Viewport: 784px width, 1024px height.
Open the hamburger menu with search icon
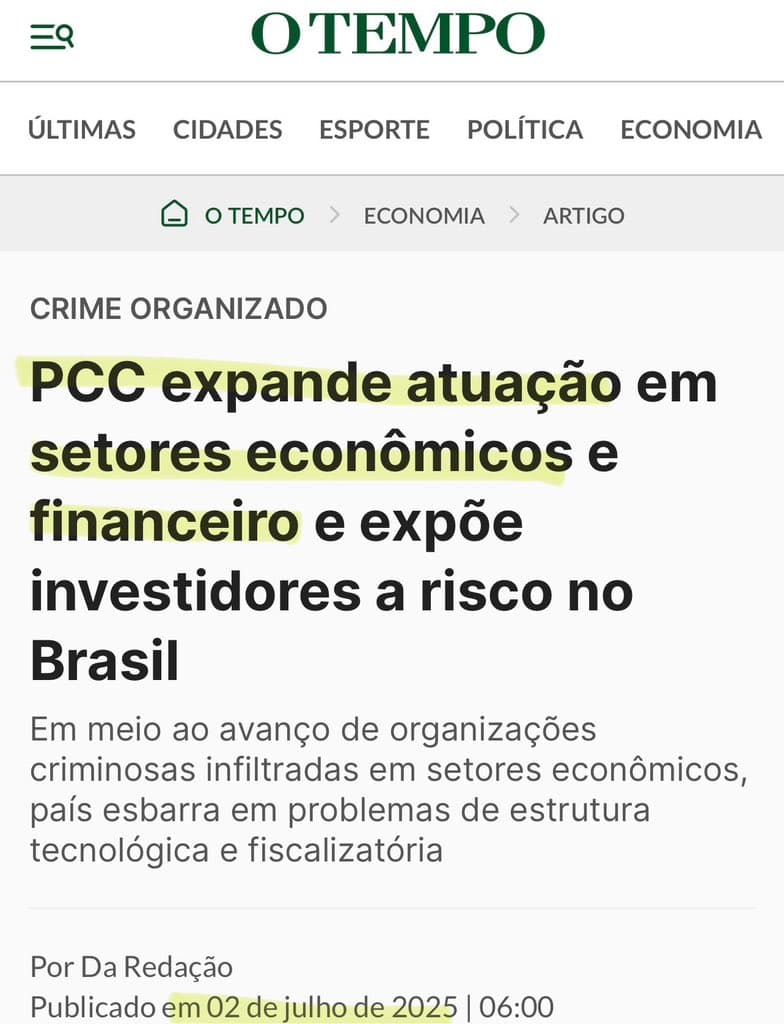(x=52, y=35)
